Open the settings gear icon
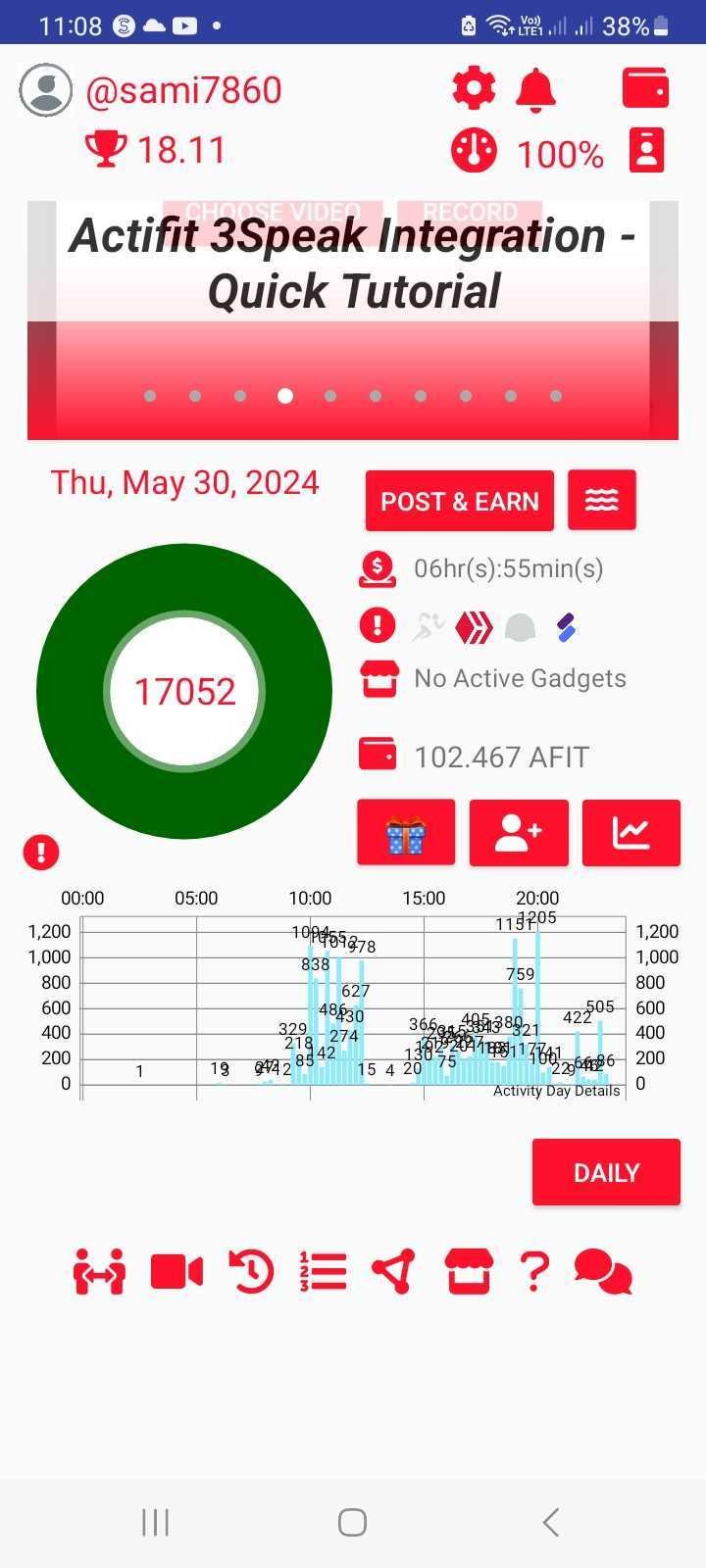This screenshot has height=1568, width=706. [x=474, y=89]
